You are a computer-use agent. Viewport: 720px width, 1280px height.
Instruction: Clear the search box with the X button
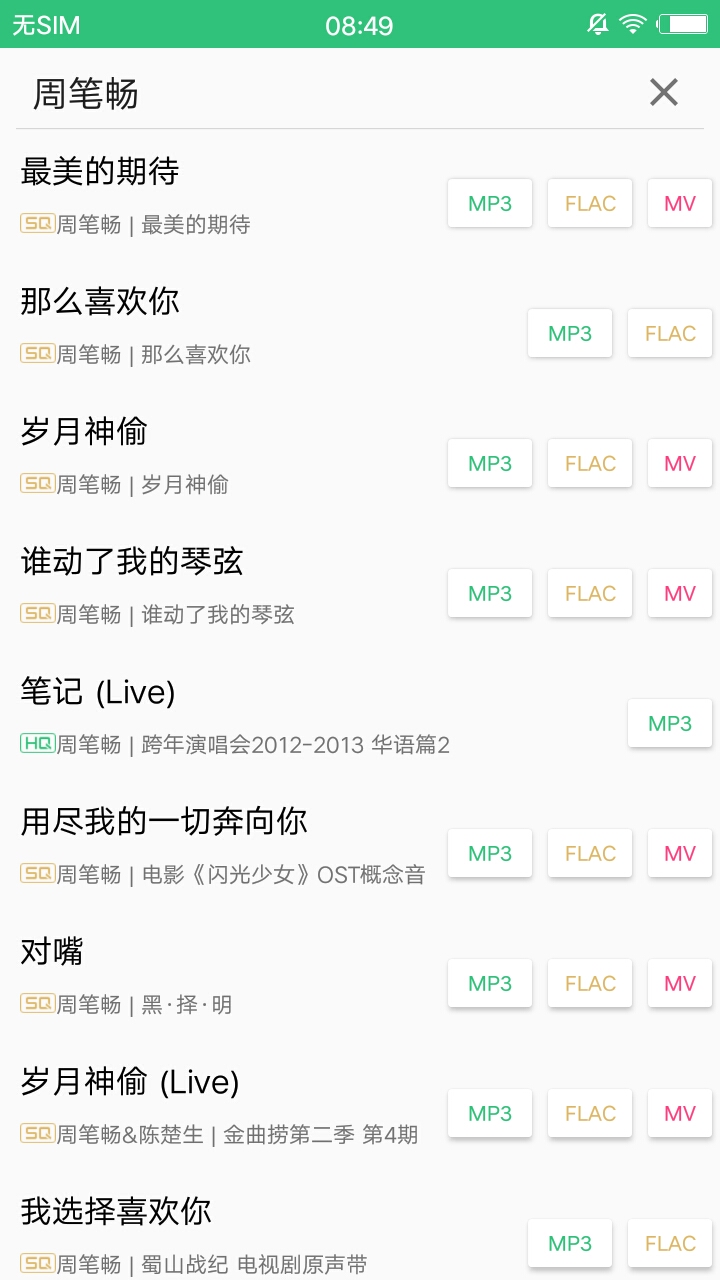pyautogui.click(x=663, y=92)
